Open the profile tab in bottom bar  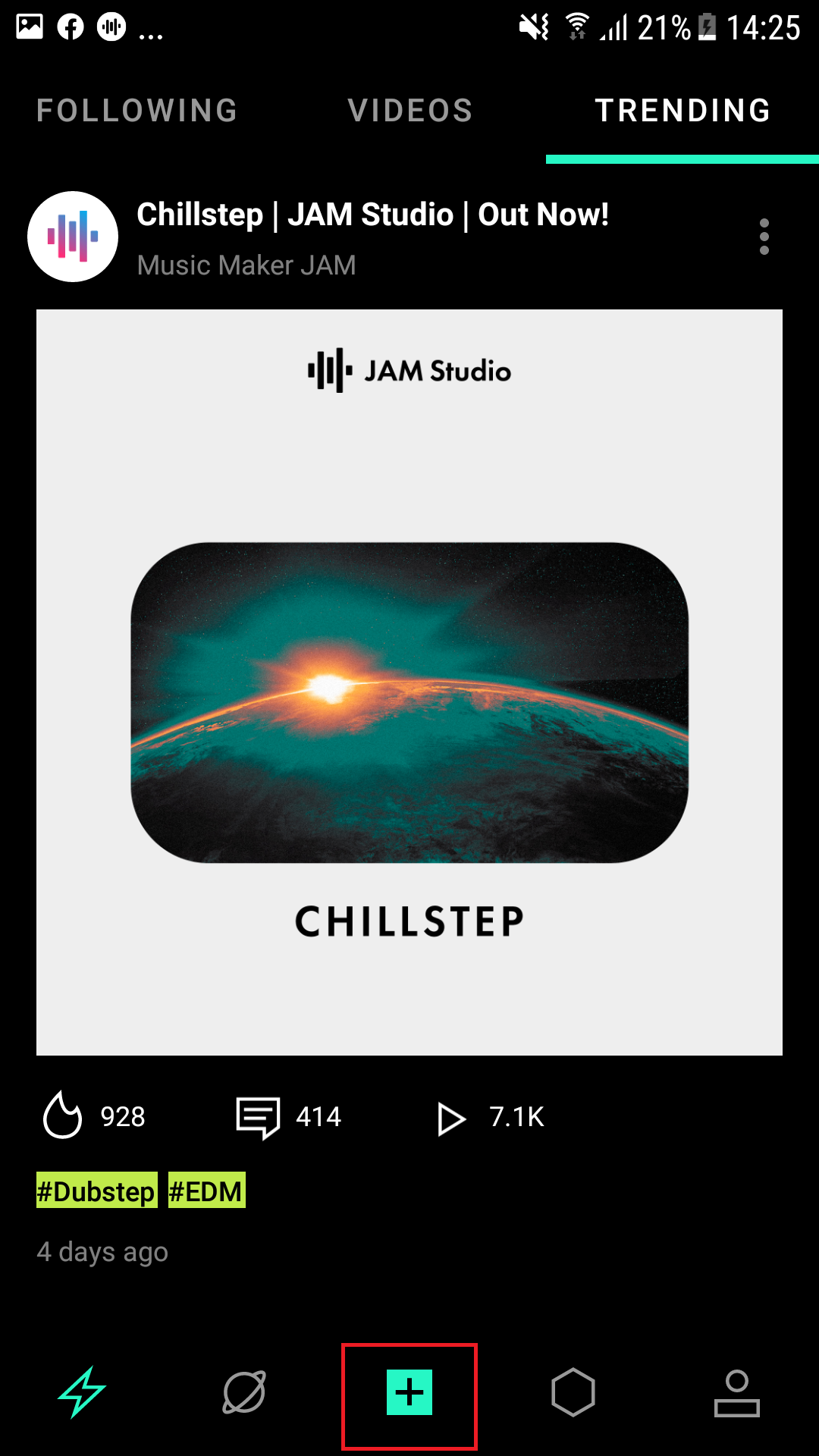[x=736, y=1392]
